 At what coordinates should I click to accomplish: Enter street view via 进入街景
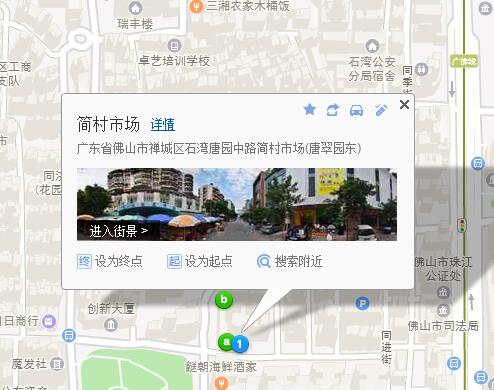[x=118, y=231]
